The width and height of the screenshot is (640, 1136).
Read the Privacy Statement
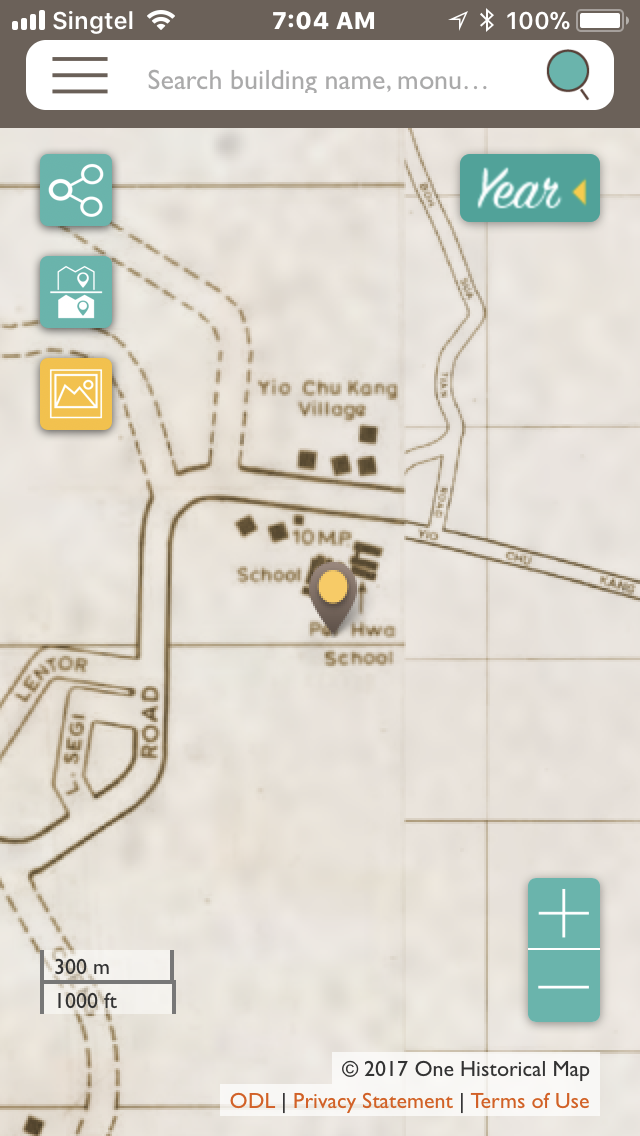click(x=372, y=1101)
